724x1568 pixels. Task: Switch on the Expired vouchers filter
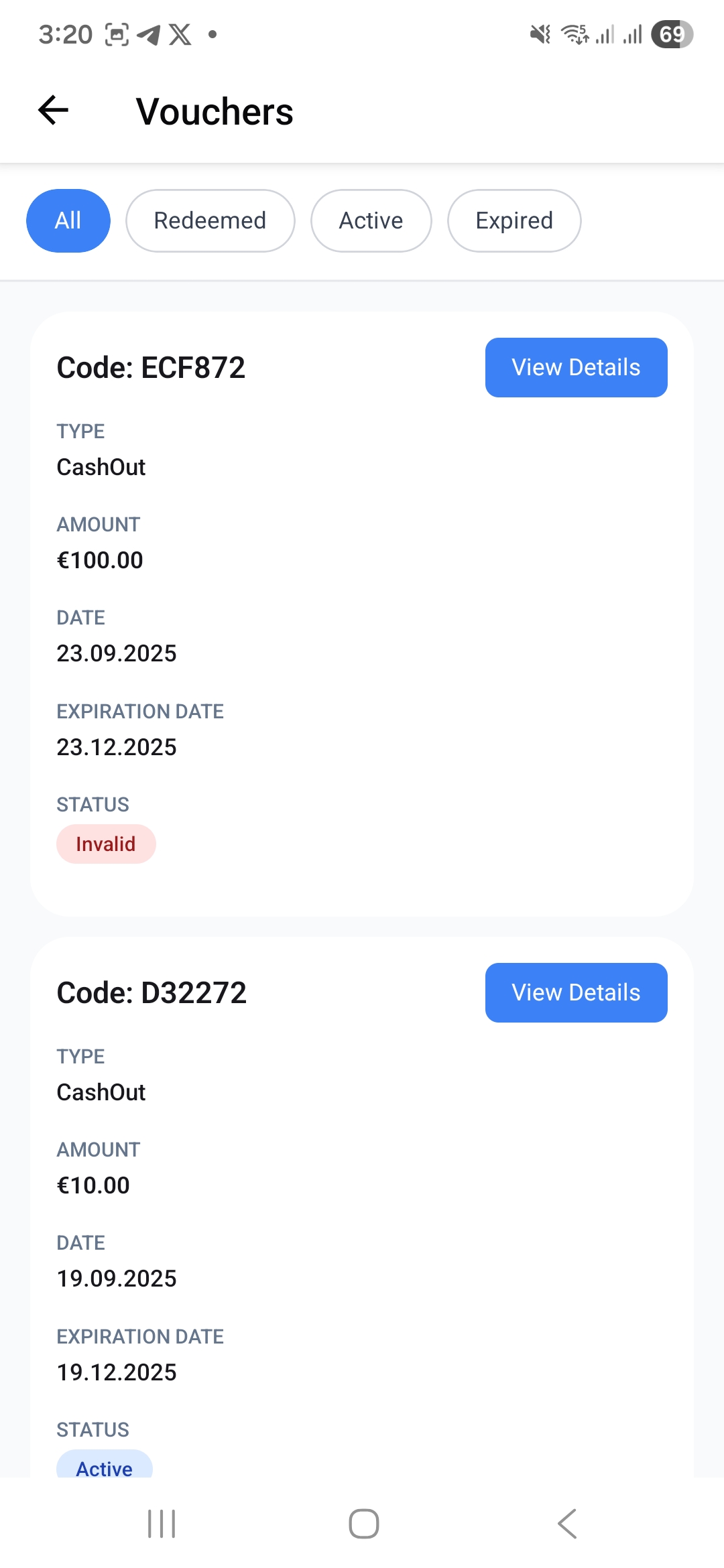click(514, 220)
